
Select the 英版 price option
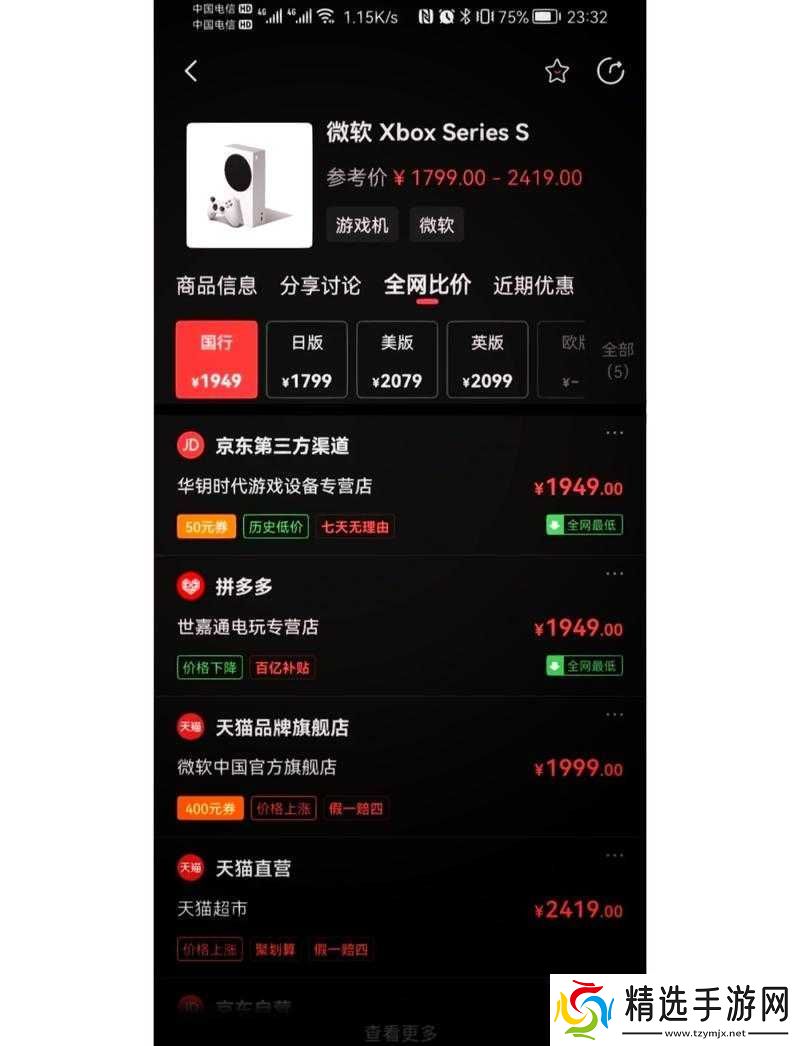(487, 359)
